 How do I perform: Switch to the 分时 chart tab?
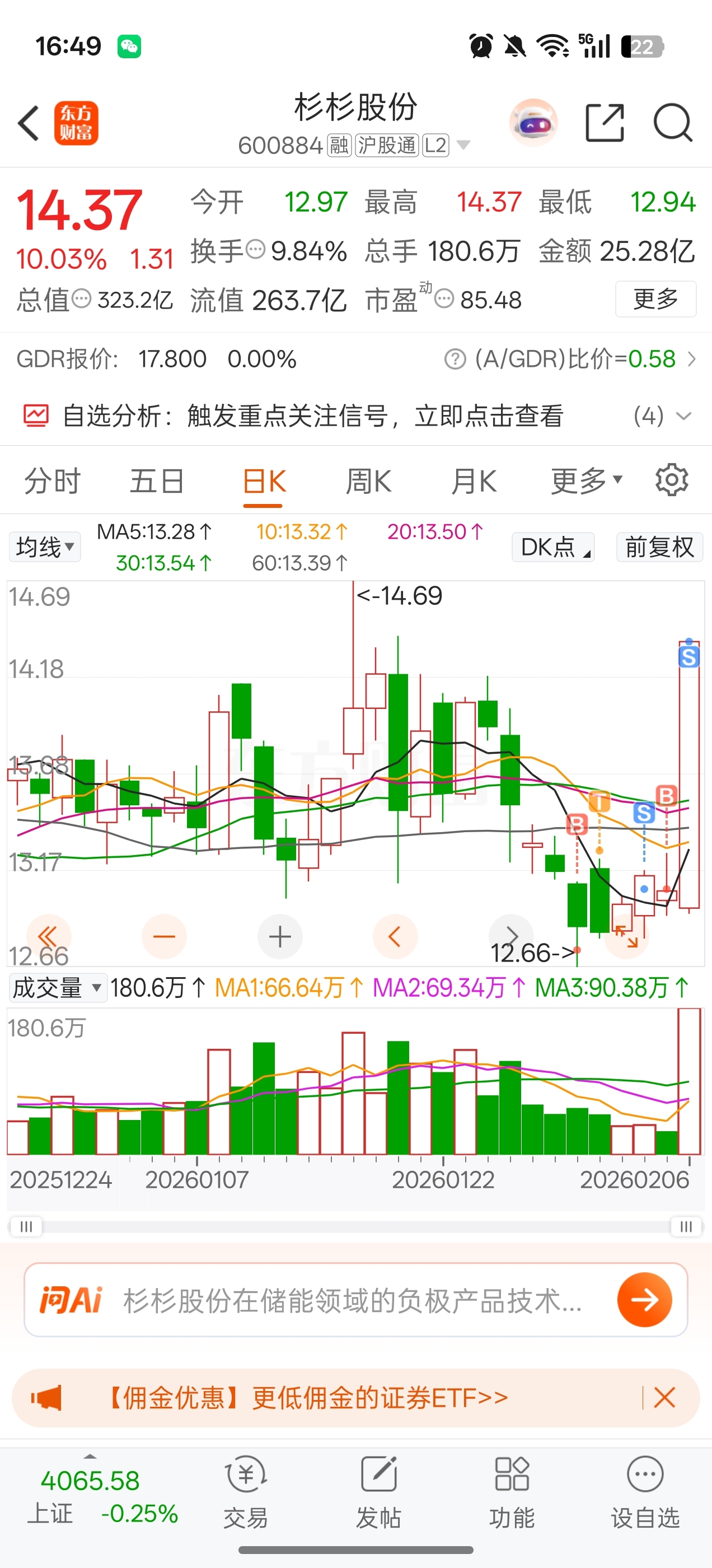pyautogui.click(x=51, y=482)
